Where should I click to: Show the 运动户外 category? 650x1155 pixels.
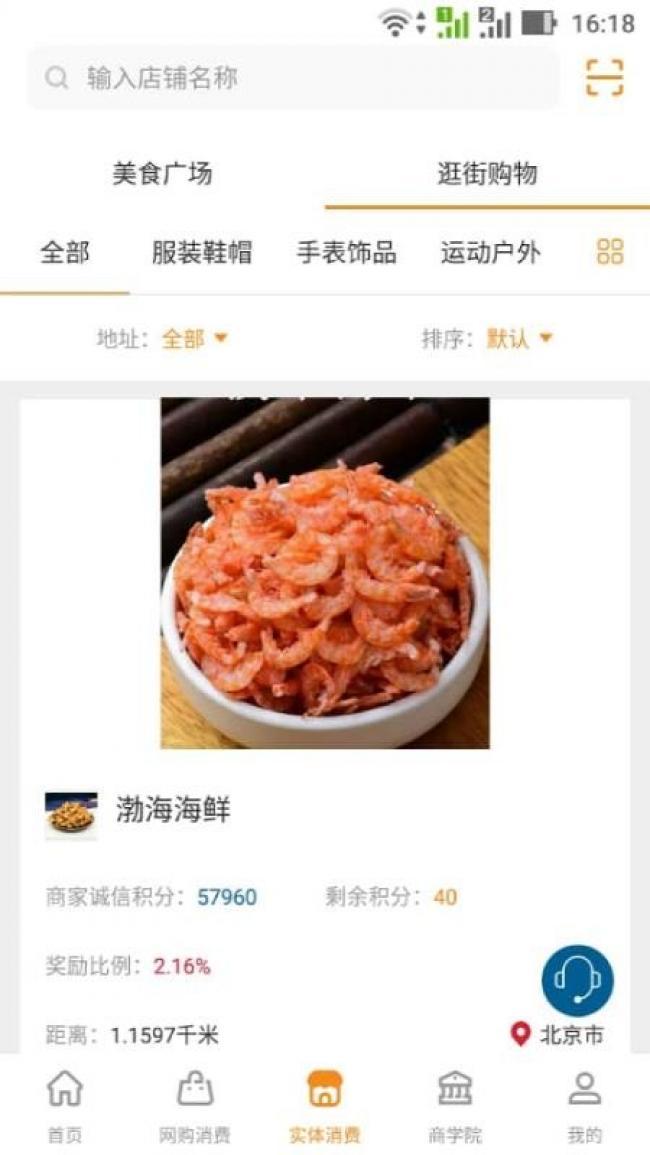tap(490, 253)
